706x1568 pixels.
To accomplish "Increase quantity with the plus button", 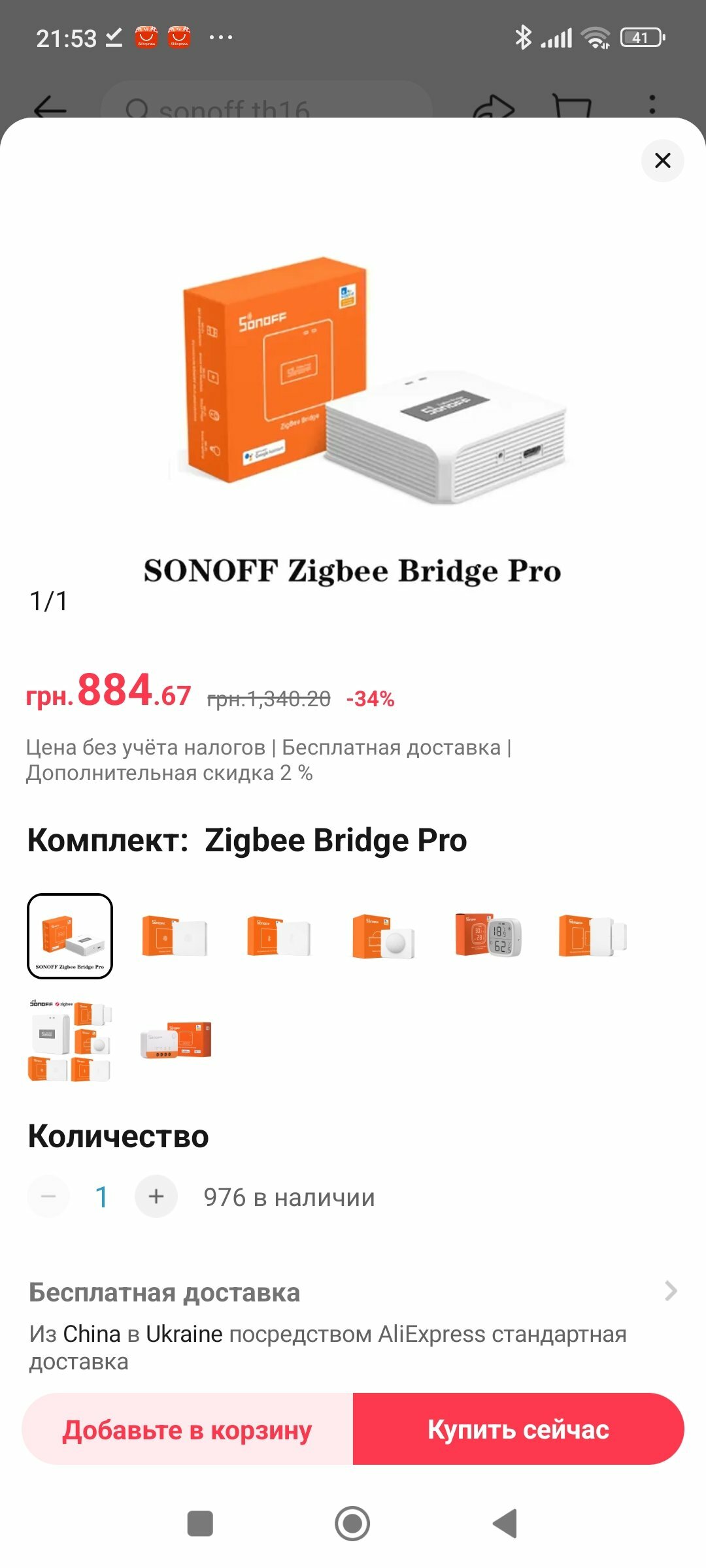I will tap(156, 1196).
